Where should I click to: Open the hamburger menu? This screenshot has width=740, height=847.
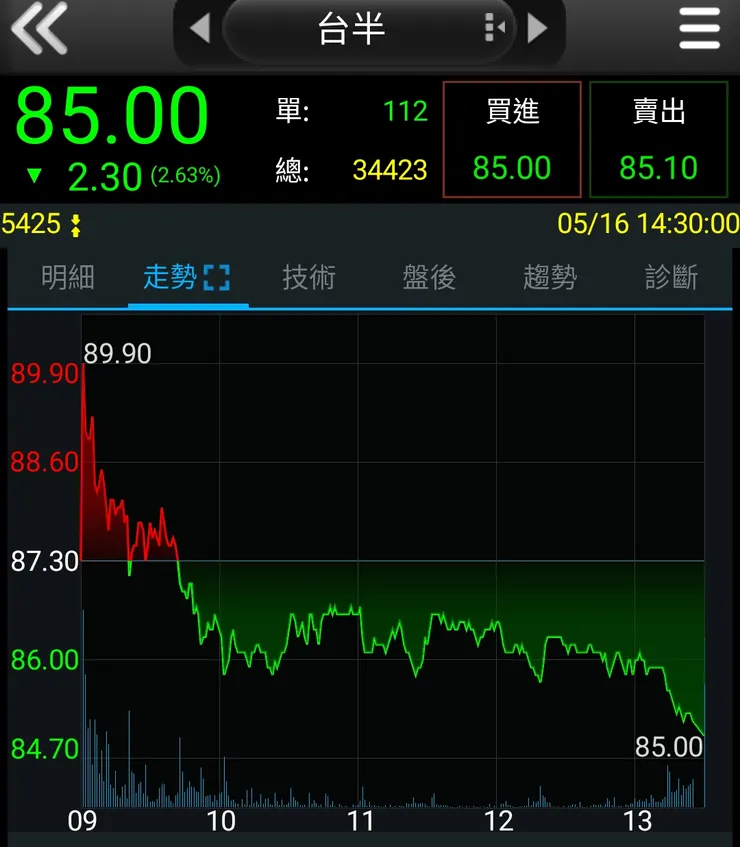click(698, 29)
